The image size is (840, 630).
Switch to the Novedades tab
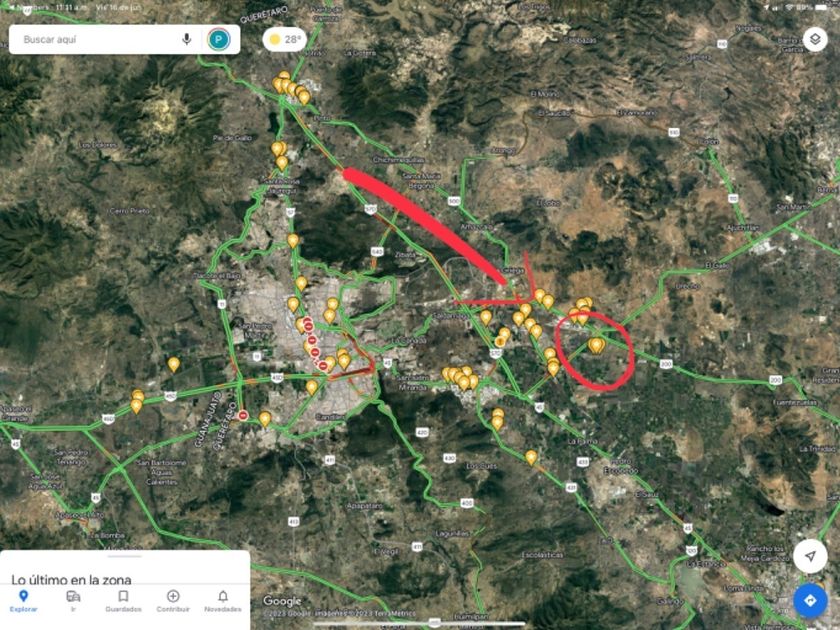(x=223, y=601)
